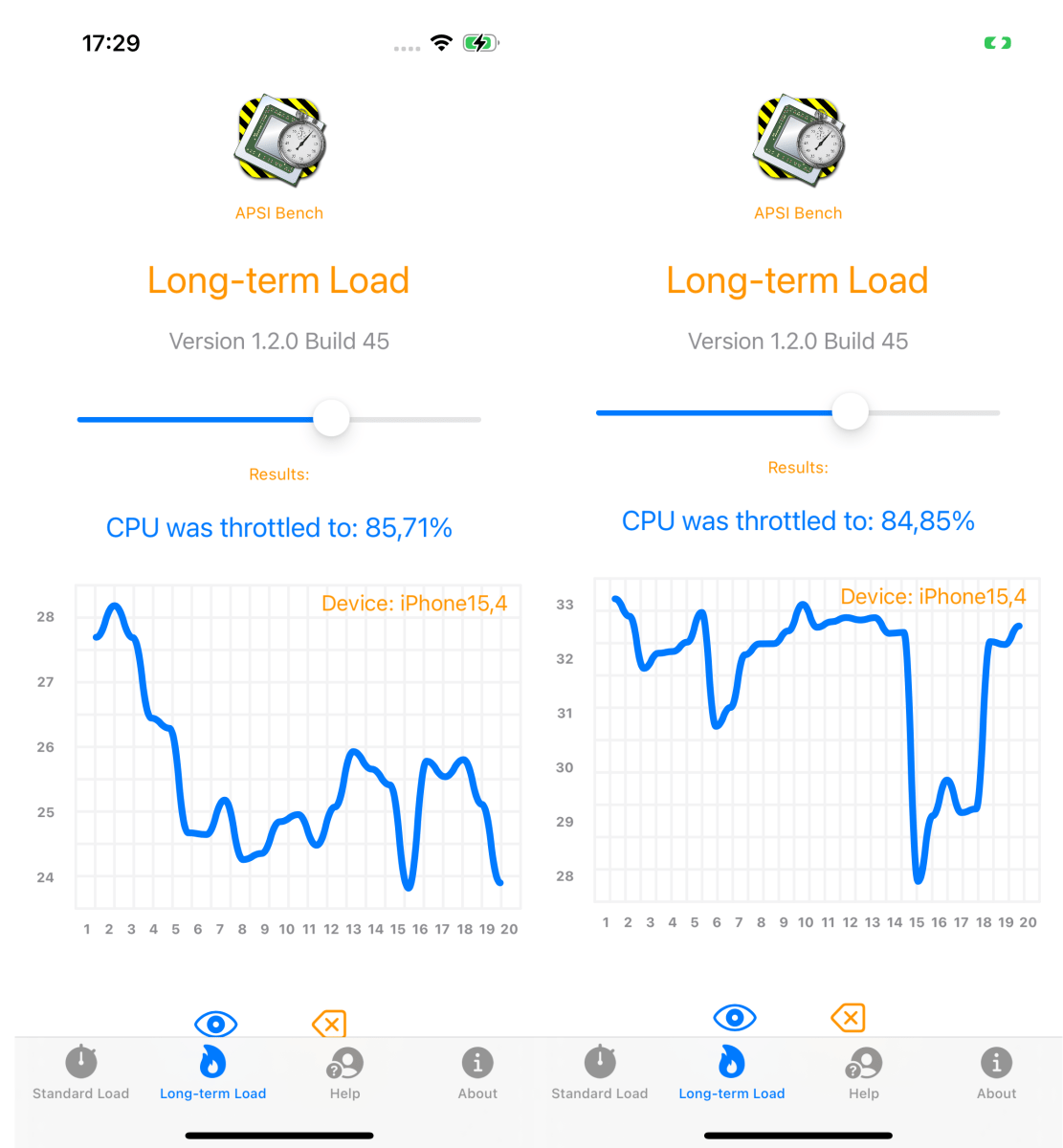1063x1148 pixels.
Task: Open About tab on the 84,85% screen
Action: pyautogui.click(x=996, y=1072)
